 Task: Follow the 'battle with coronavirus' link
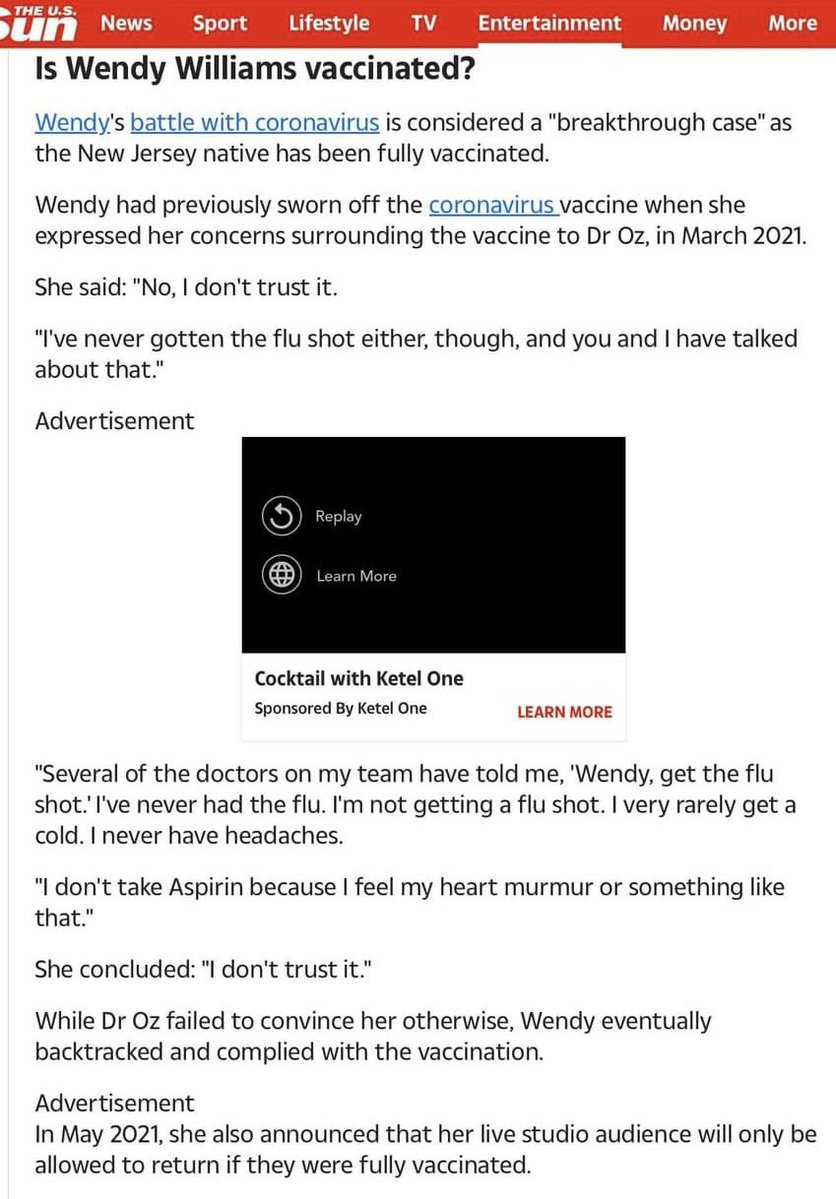coord(255,123)
